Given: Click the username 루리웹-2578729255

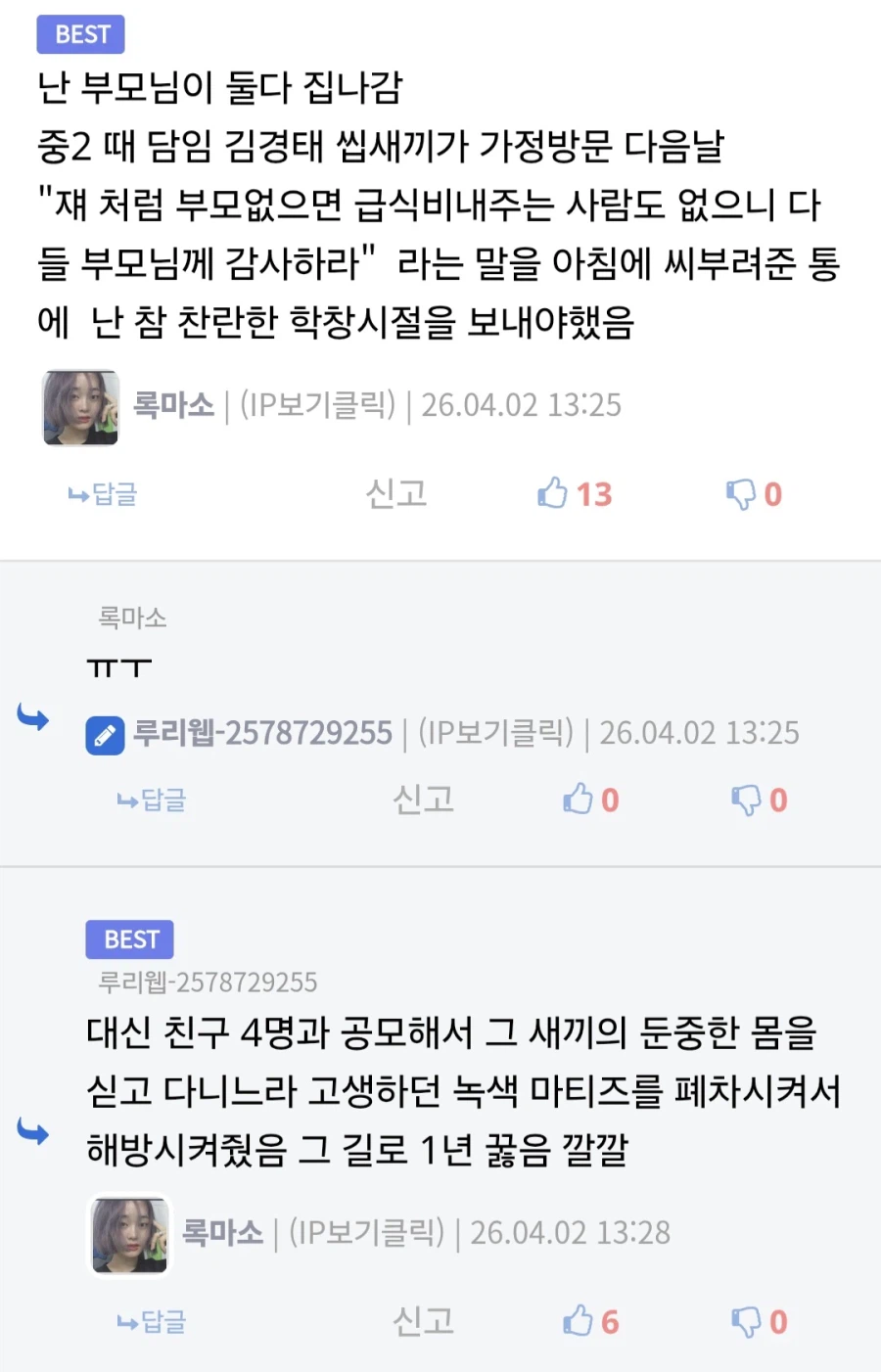Looking at the screenshot, I should point(262,732).
